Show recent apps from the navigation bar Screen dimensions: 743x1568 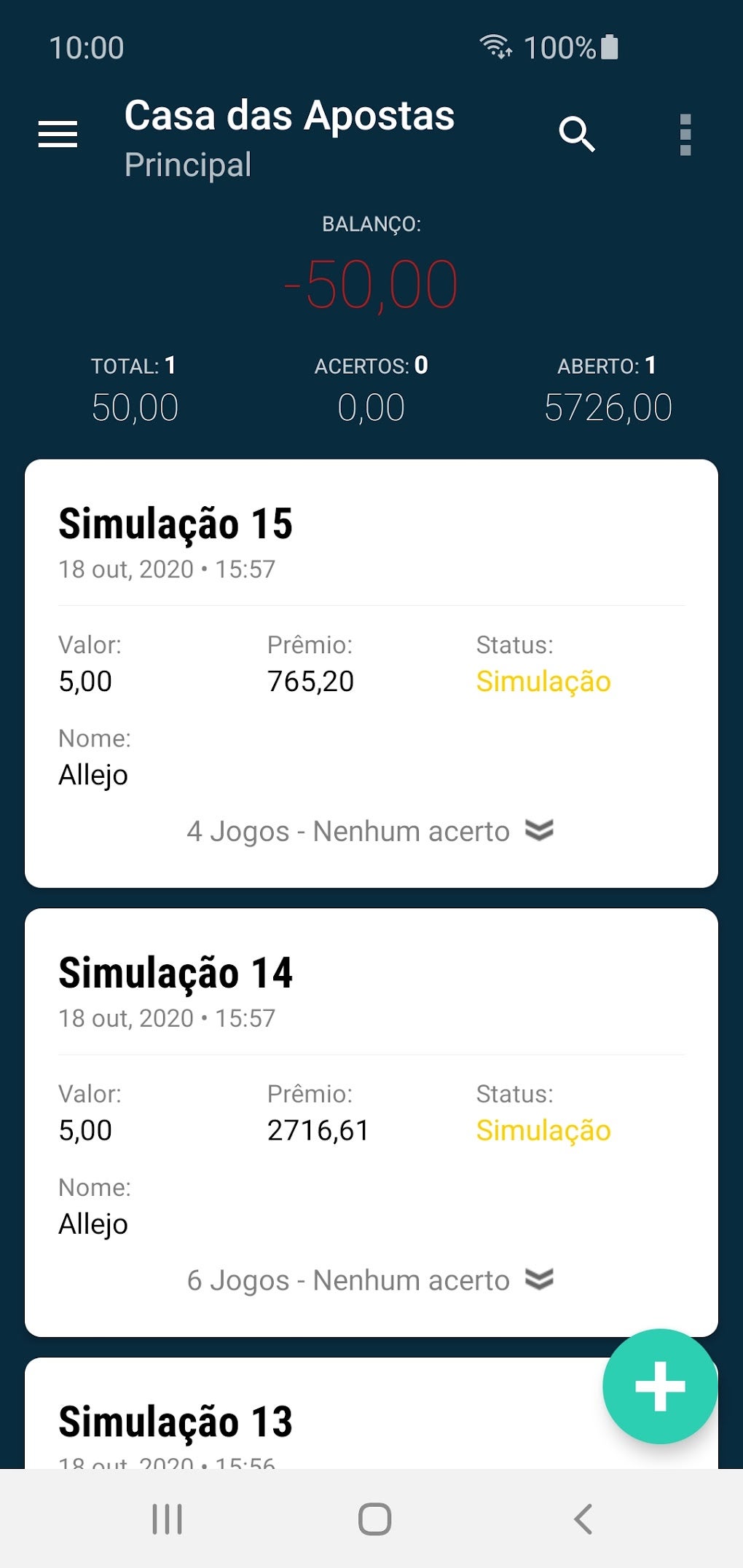pyautogui.click(x=167, y=1519)
